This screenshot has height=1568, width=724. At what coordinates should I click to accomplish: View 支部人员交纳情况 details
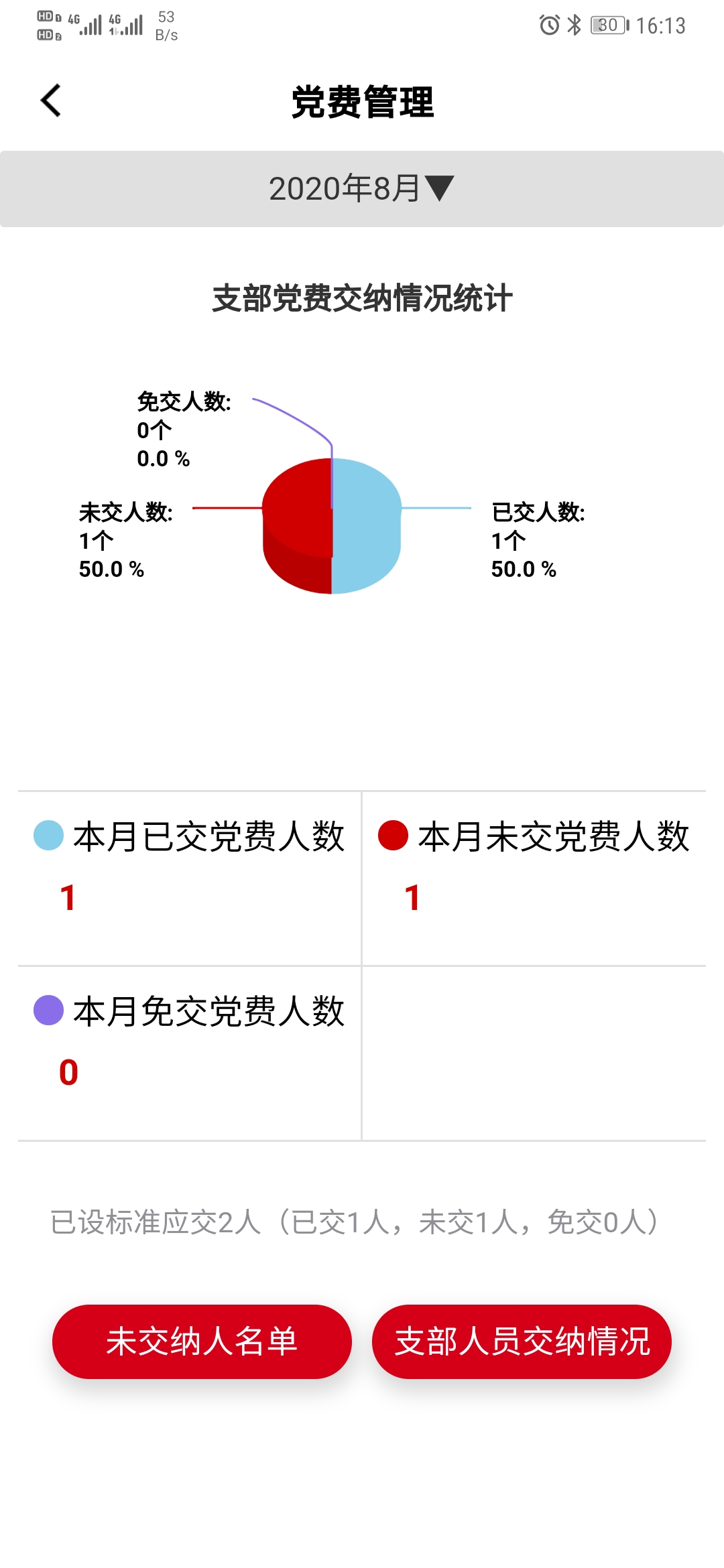click(x=522, y=1342)
